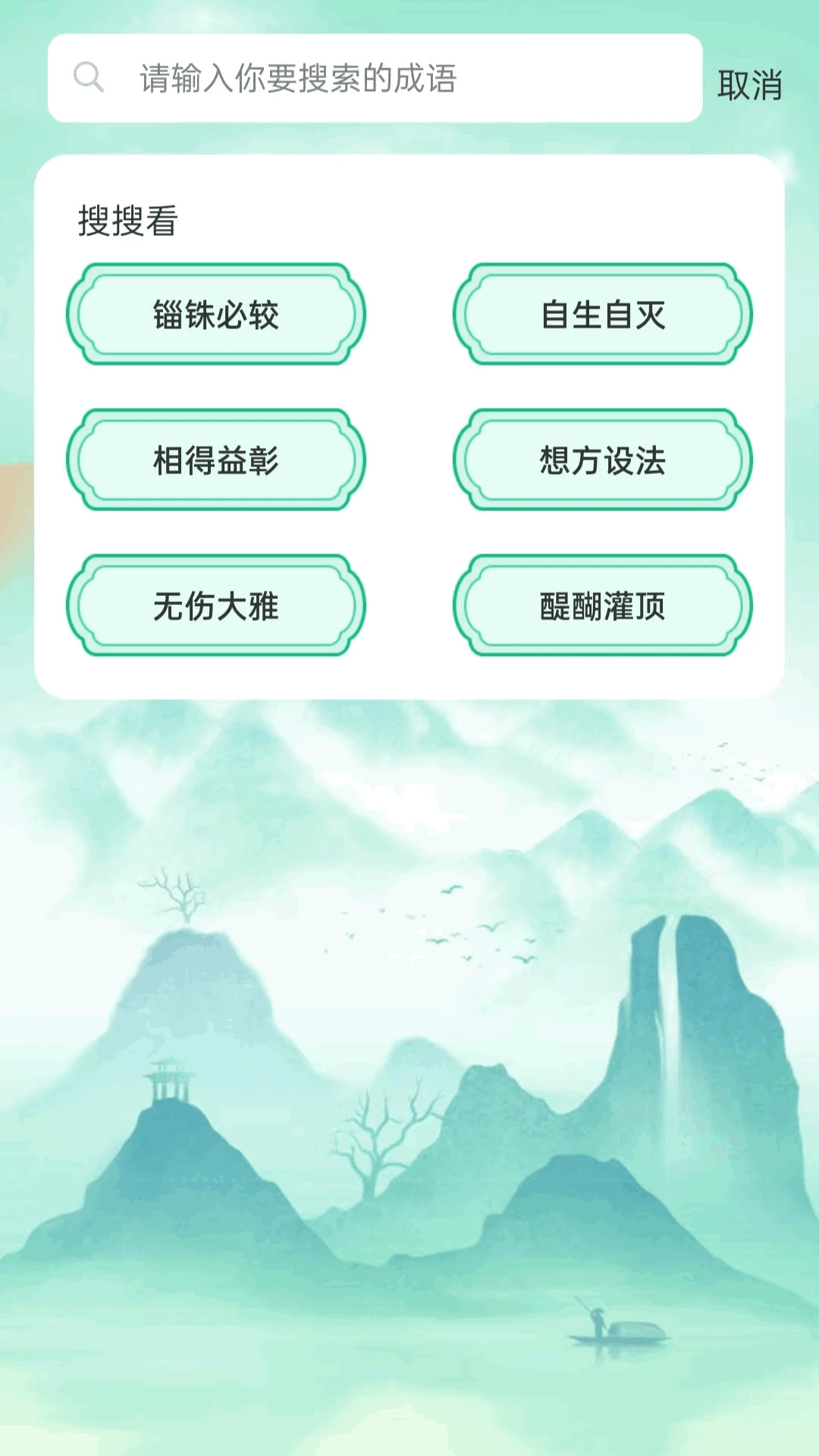This screenshot has width=819, height=1456.
Task: Search for 想方设法
Action: 601,460
